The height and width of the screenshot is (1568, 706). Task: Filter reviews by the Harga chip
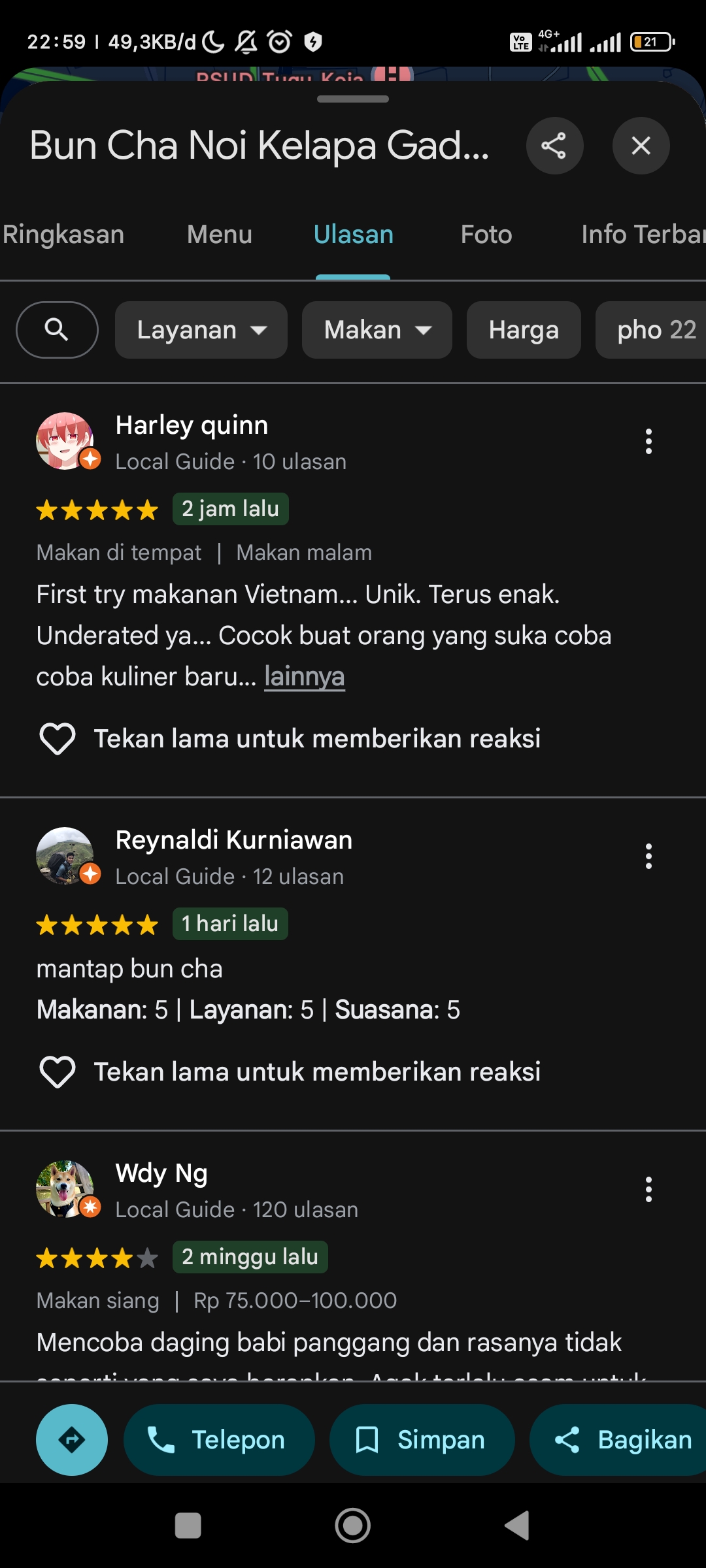[524, 330]
